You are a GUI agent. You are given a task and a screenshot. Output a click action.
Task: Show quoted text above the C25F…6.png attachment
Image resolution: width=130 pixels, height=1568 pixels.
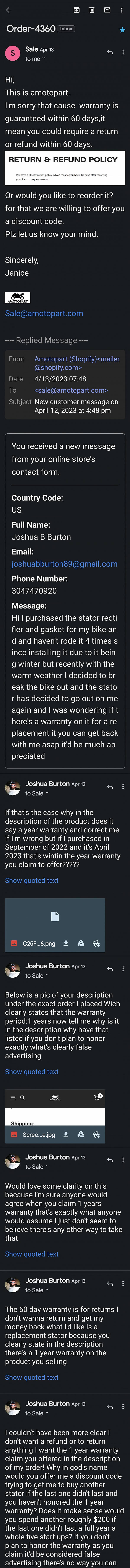tap(32, 880)
